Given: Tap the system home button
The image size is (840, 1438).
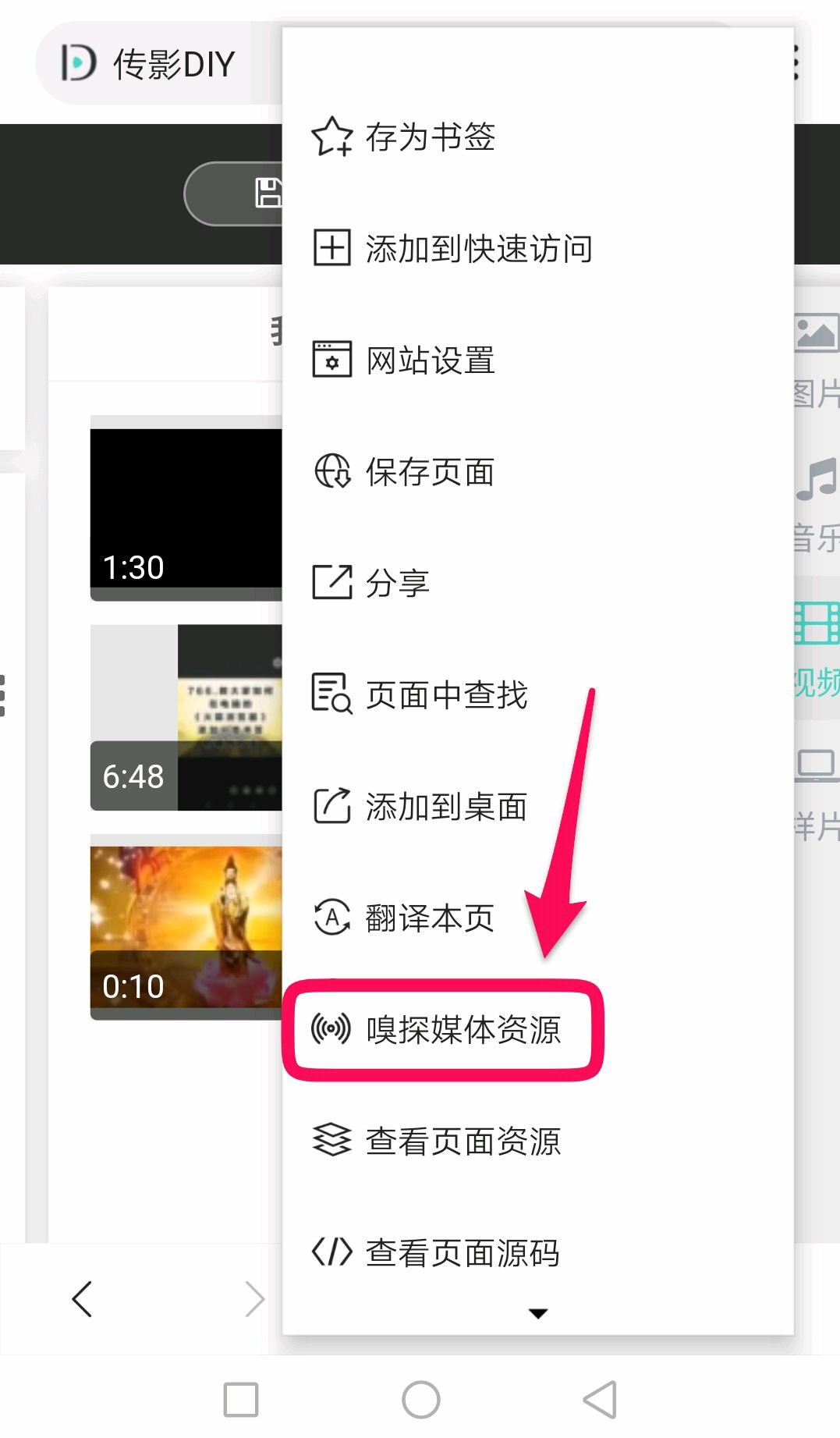Looking at the screenshot, I should [x=420, y=1399].
